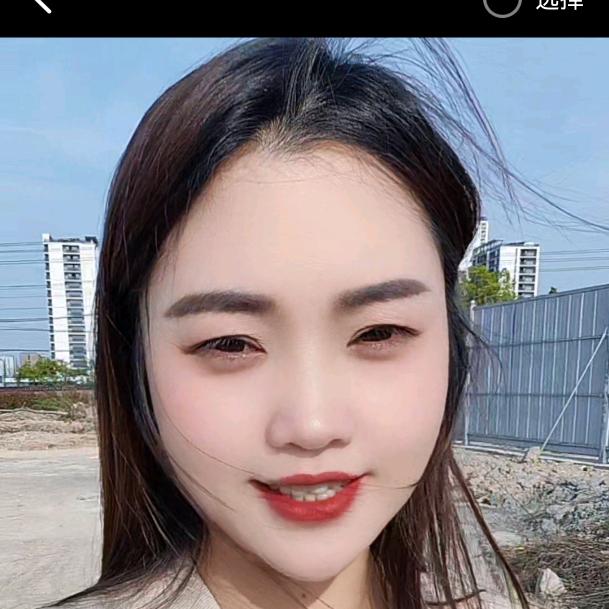Screen dimensions: 609x609
Task: Tick the 选择 circle to select this photo
Action: pos(502,4)
